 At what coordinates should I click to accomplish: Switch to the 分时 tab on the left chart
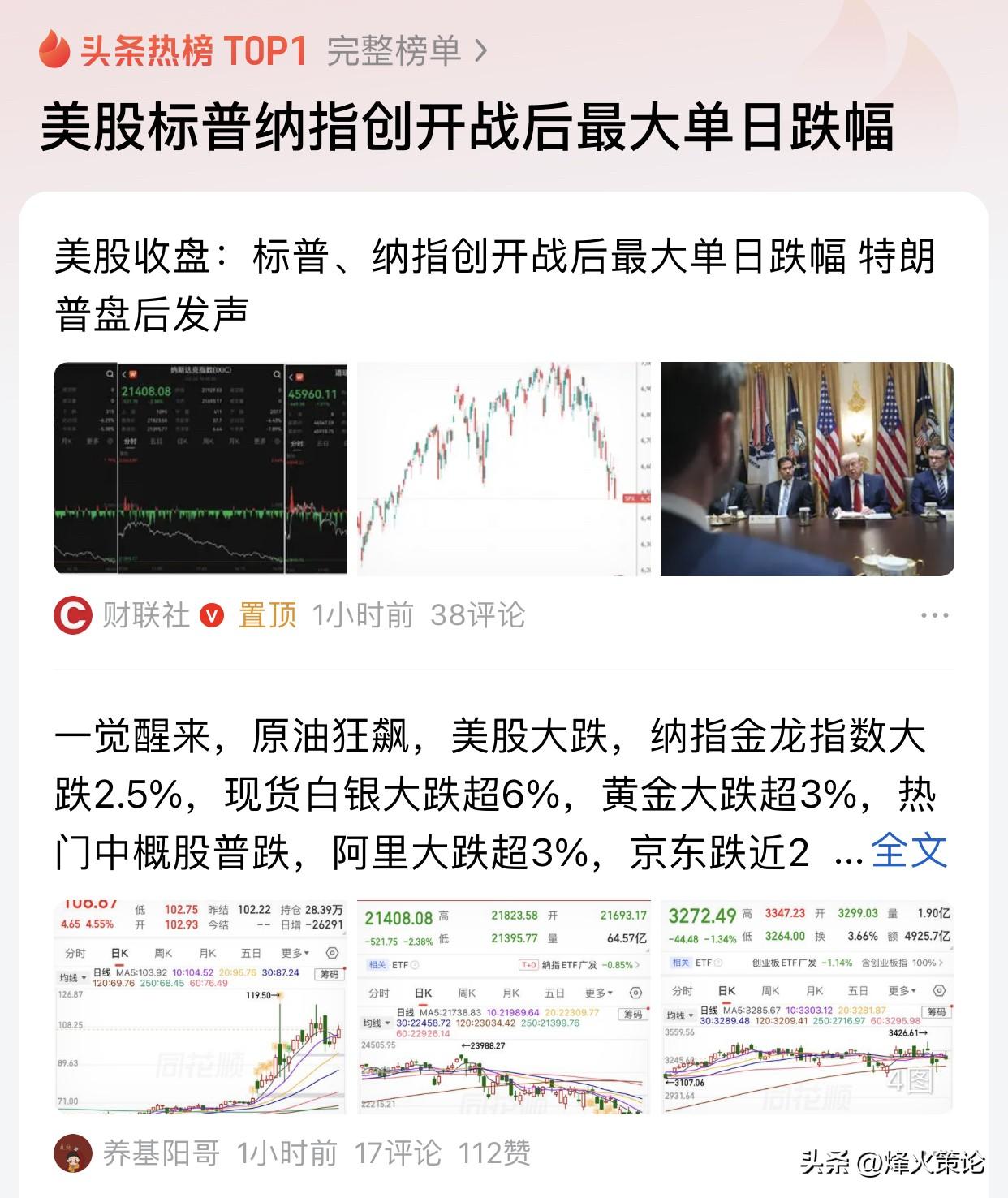click(x=75, y=952)
